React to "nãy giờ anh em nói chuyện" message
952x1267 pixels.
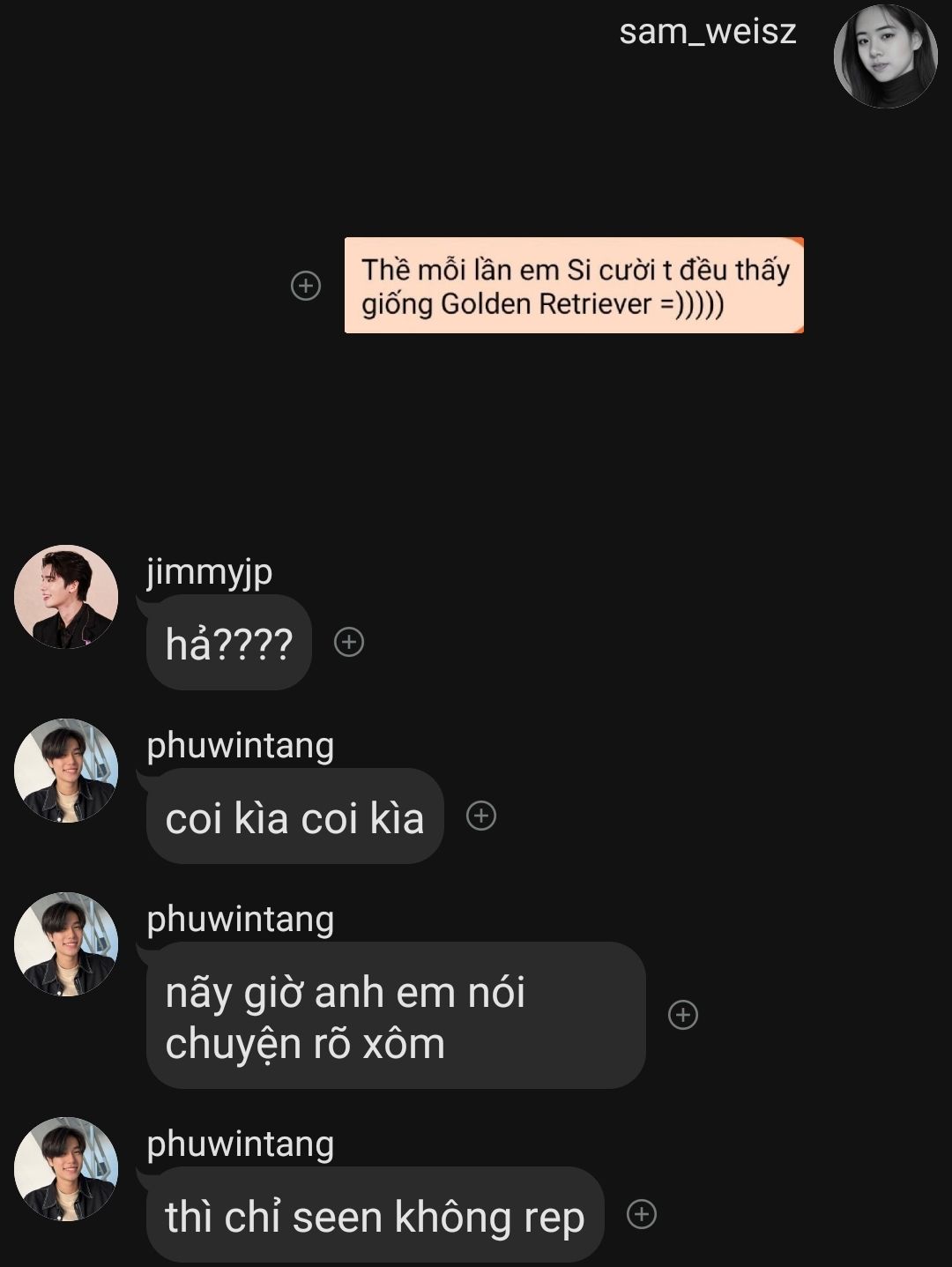tap(683, 1015)
